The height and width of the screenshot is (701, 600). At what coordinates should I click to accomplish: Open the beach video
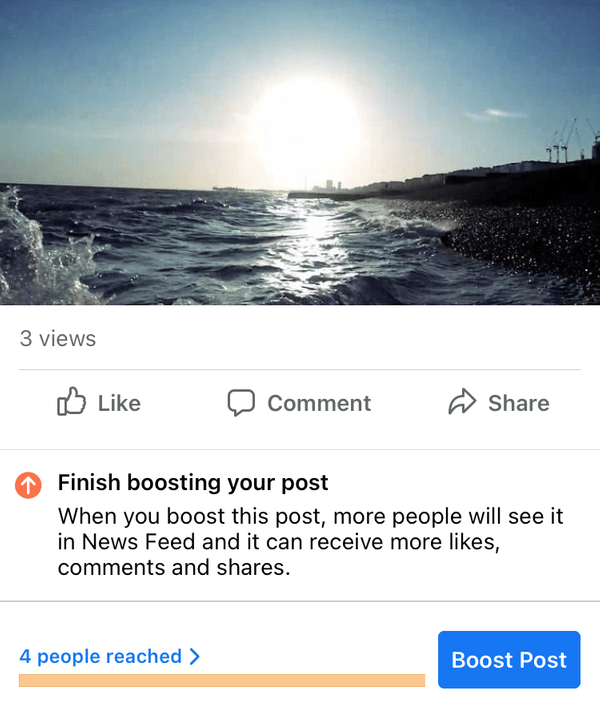(x=300, y=150)
